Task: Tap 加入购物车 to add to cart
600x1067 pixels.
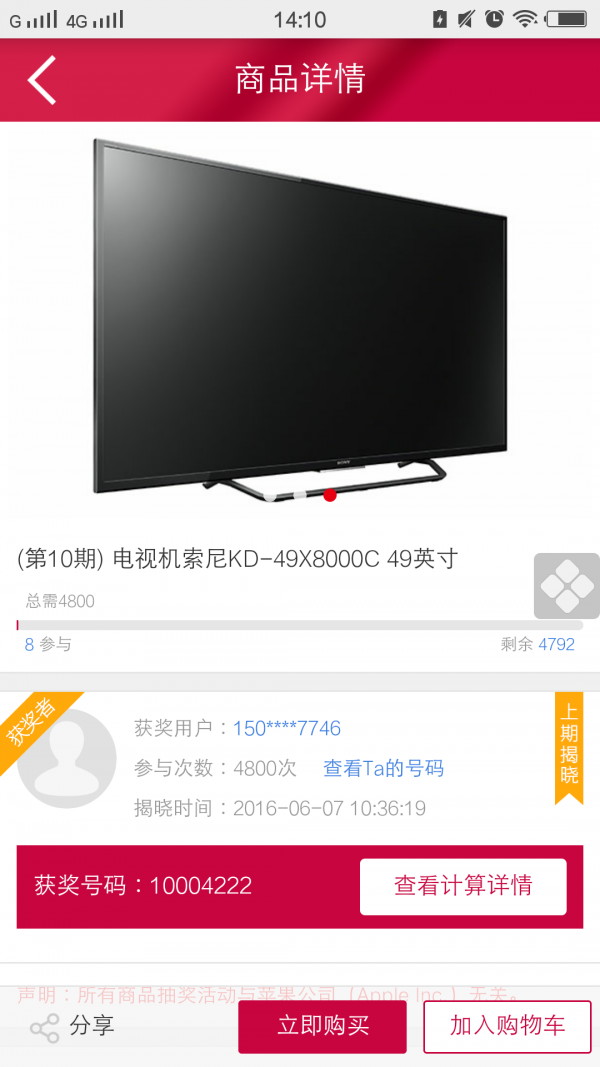Action: [x=507, y=1026]
